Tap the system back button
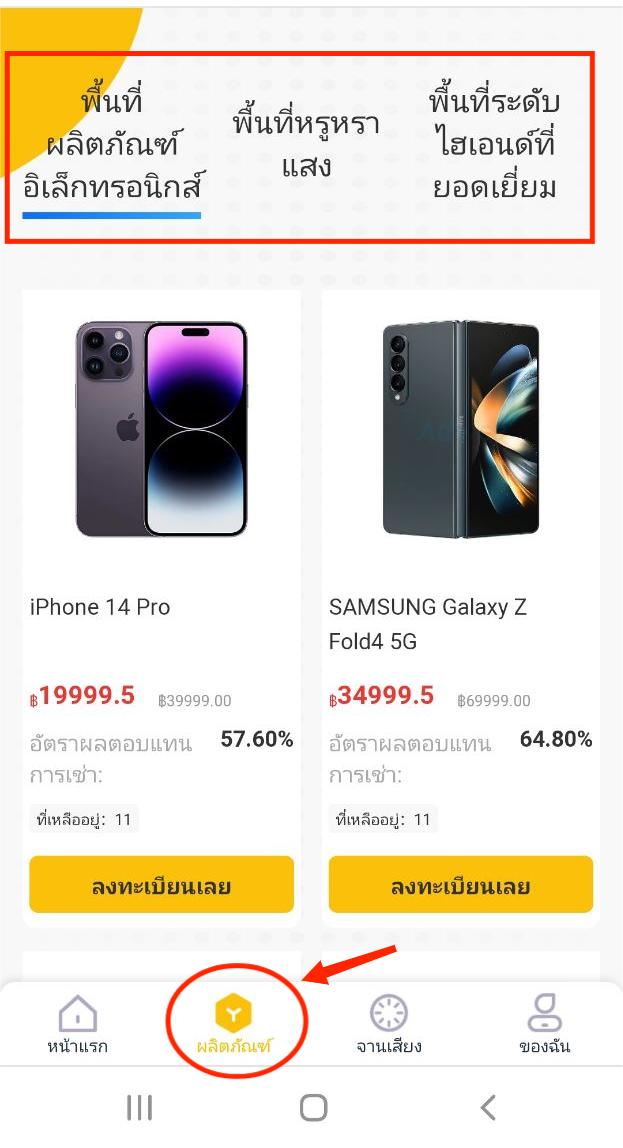 pyautogui.click(x=488, y=1107)
